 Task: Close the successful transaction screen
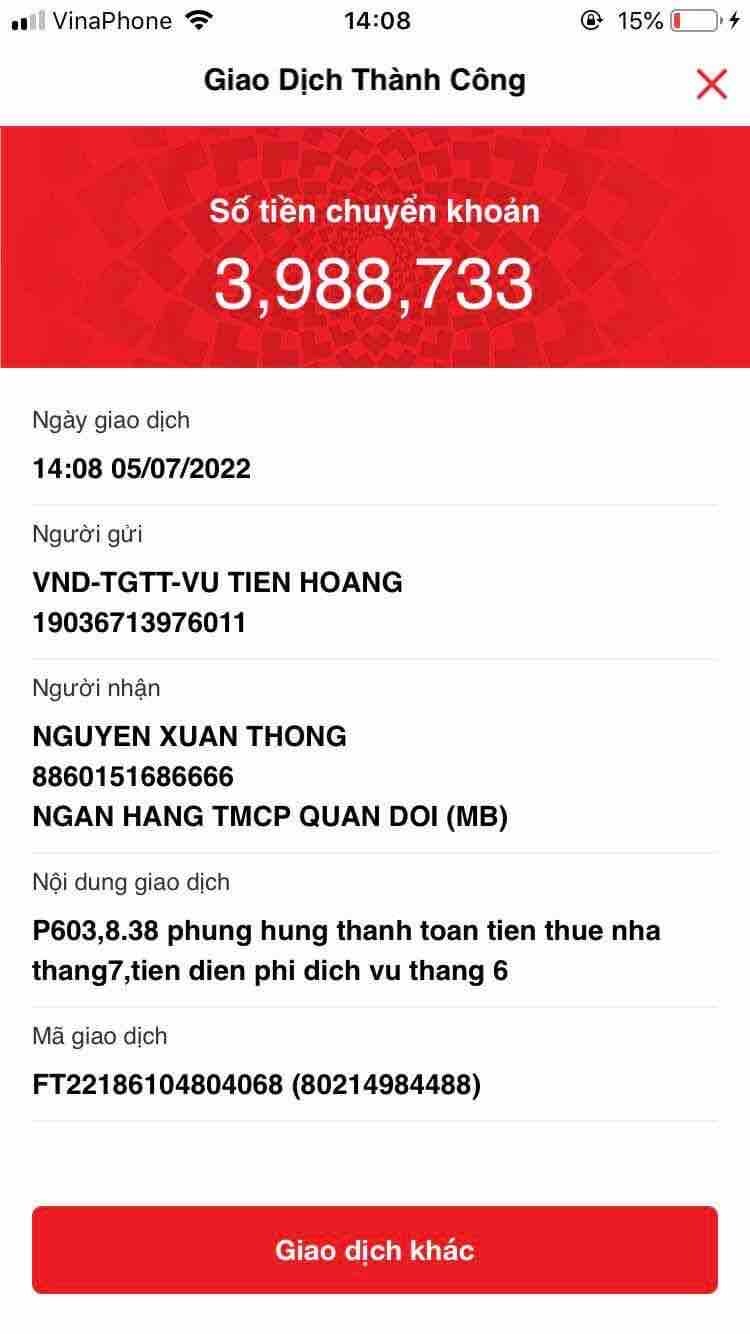pyautogui.click(x=711, y=84)
